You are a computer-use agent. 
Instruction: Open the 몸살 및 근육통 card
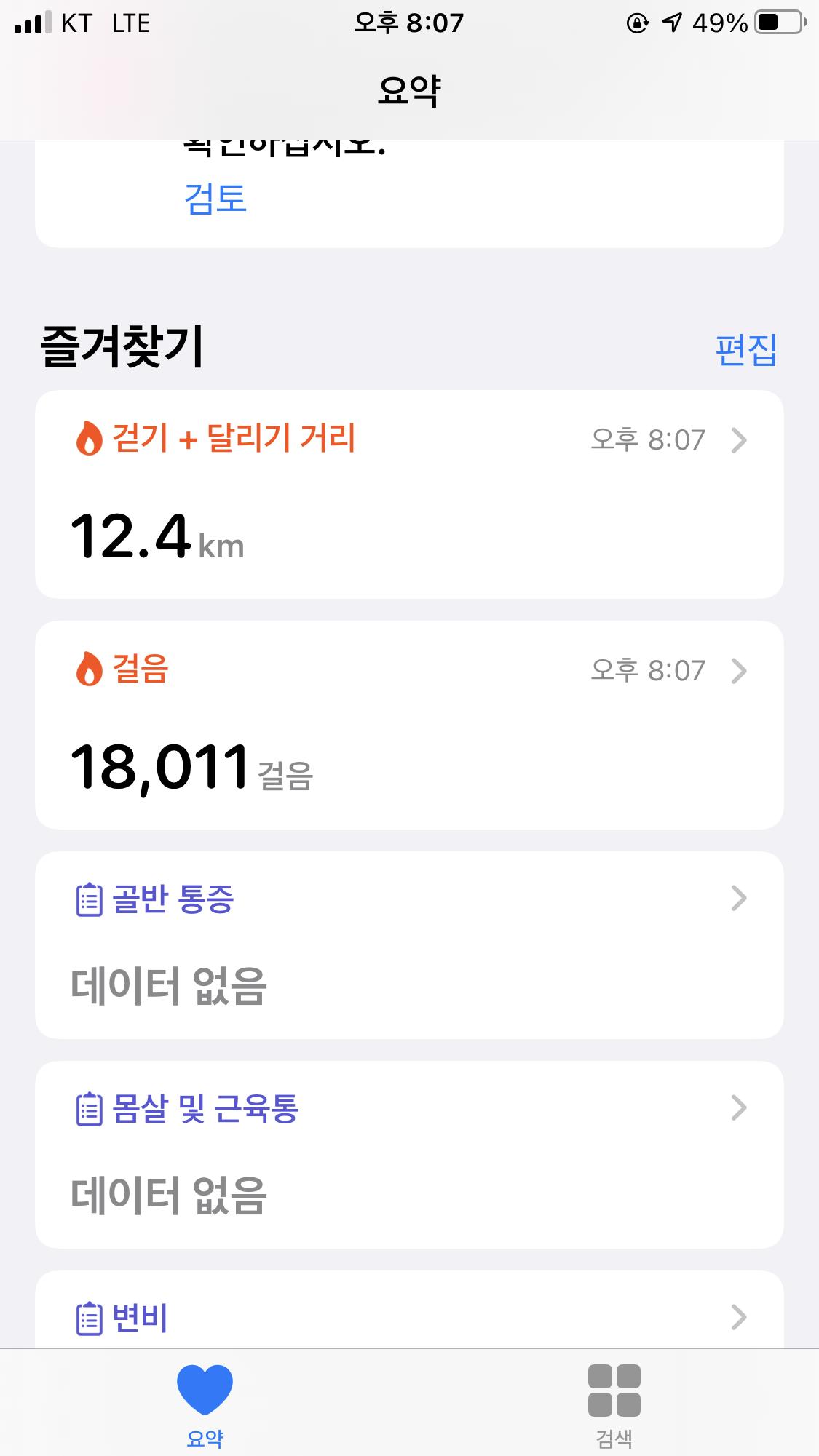(x=409, y=1154)
